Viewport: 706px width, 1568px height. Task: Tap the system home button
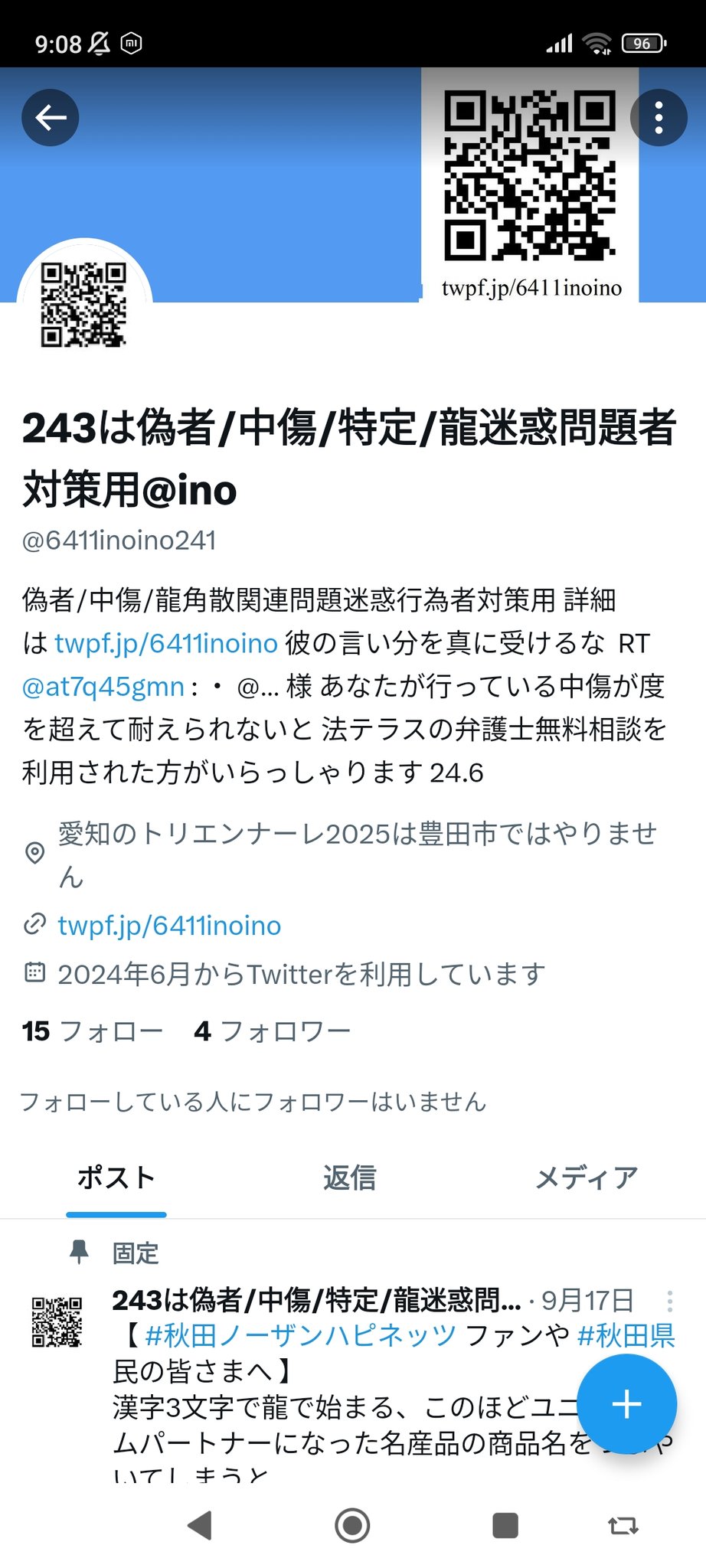[x=352, y=1525]
